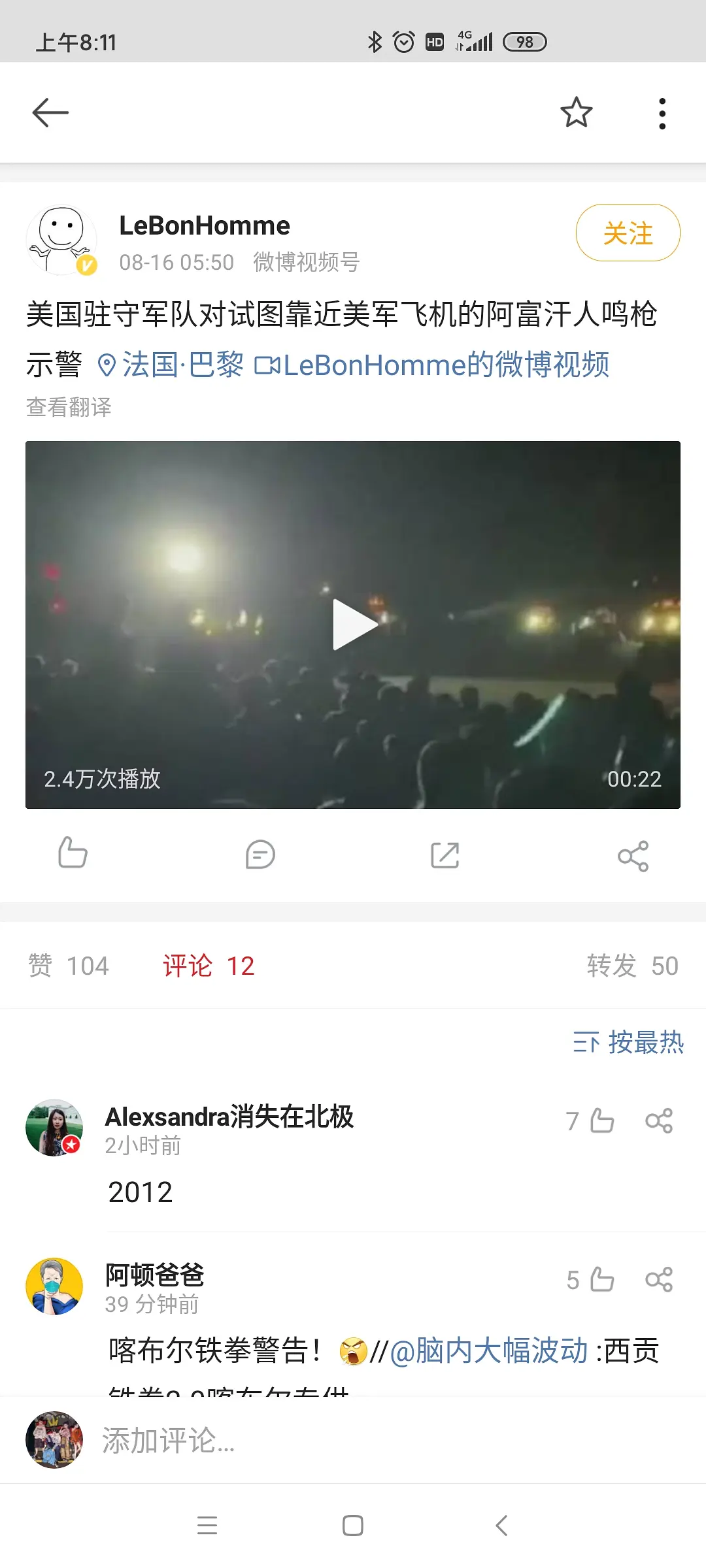
Task: Open the LeBonHomme的微博视频 link
Action: (x=433, y=365)
